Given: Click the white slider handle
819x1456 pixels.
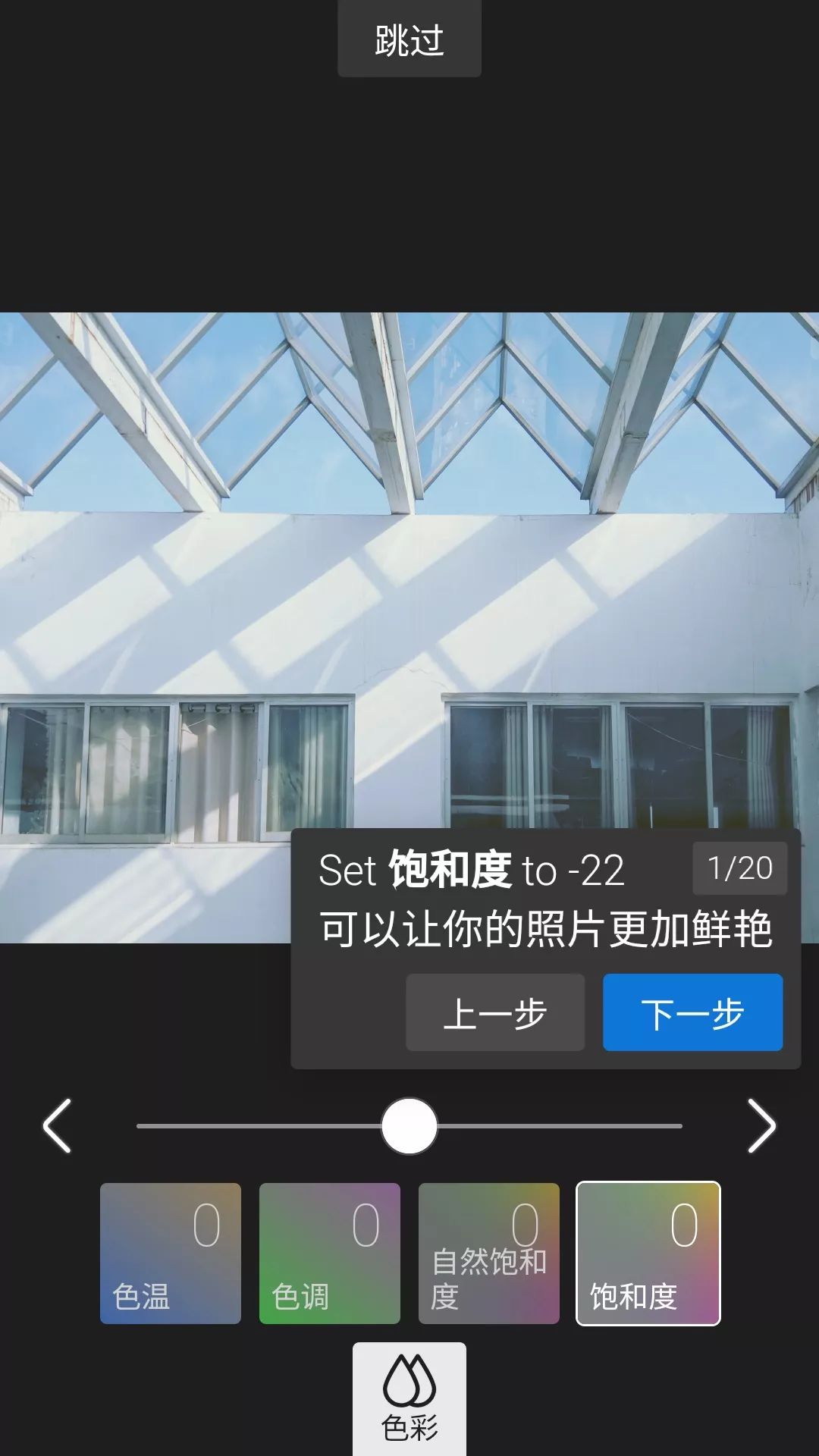Looking at the screenshot, I should 409,1128.
